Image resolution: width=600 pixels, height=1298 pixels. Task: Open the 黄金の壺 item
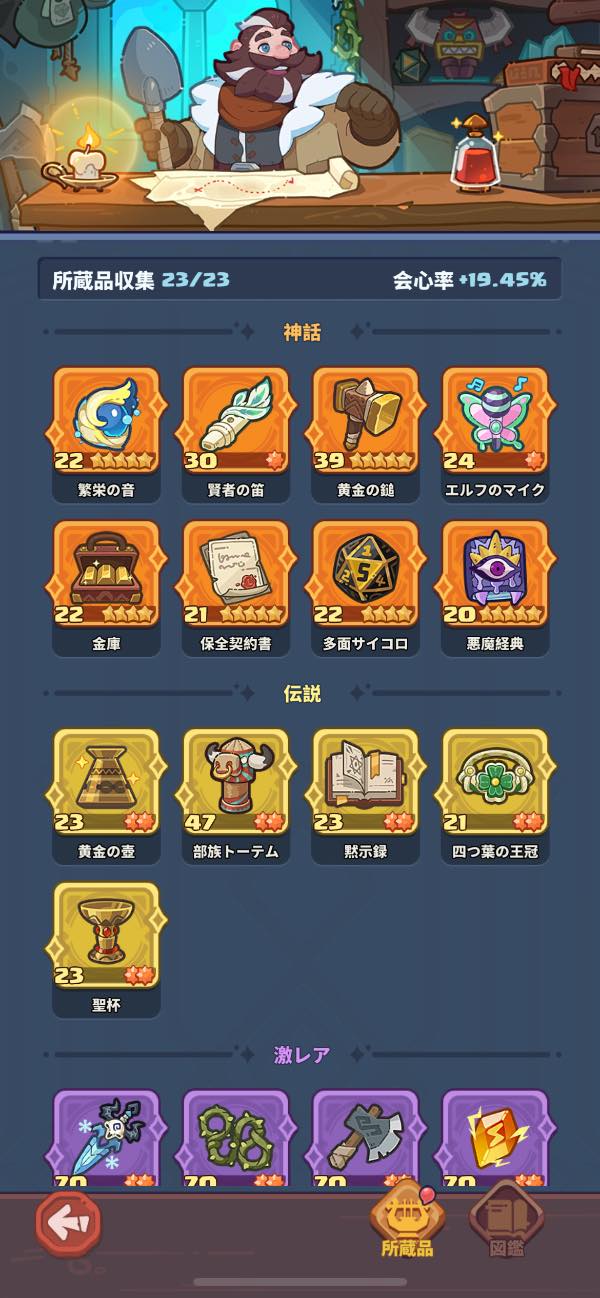coord(106,783)
